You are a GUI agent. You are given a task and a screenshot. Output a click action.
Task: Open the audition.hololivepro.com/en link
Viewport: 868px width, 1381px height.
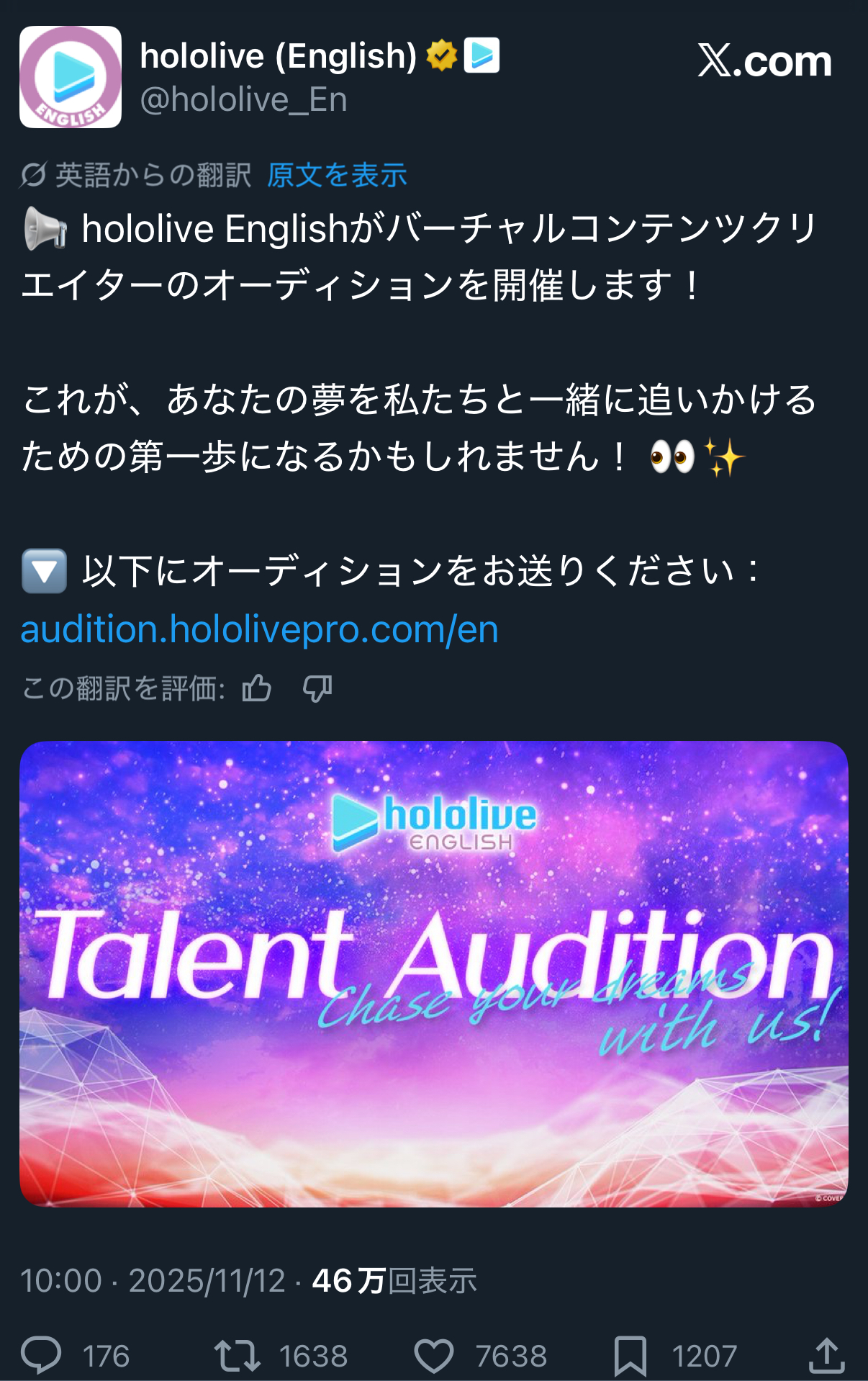259,629
